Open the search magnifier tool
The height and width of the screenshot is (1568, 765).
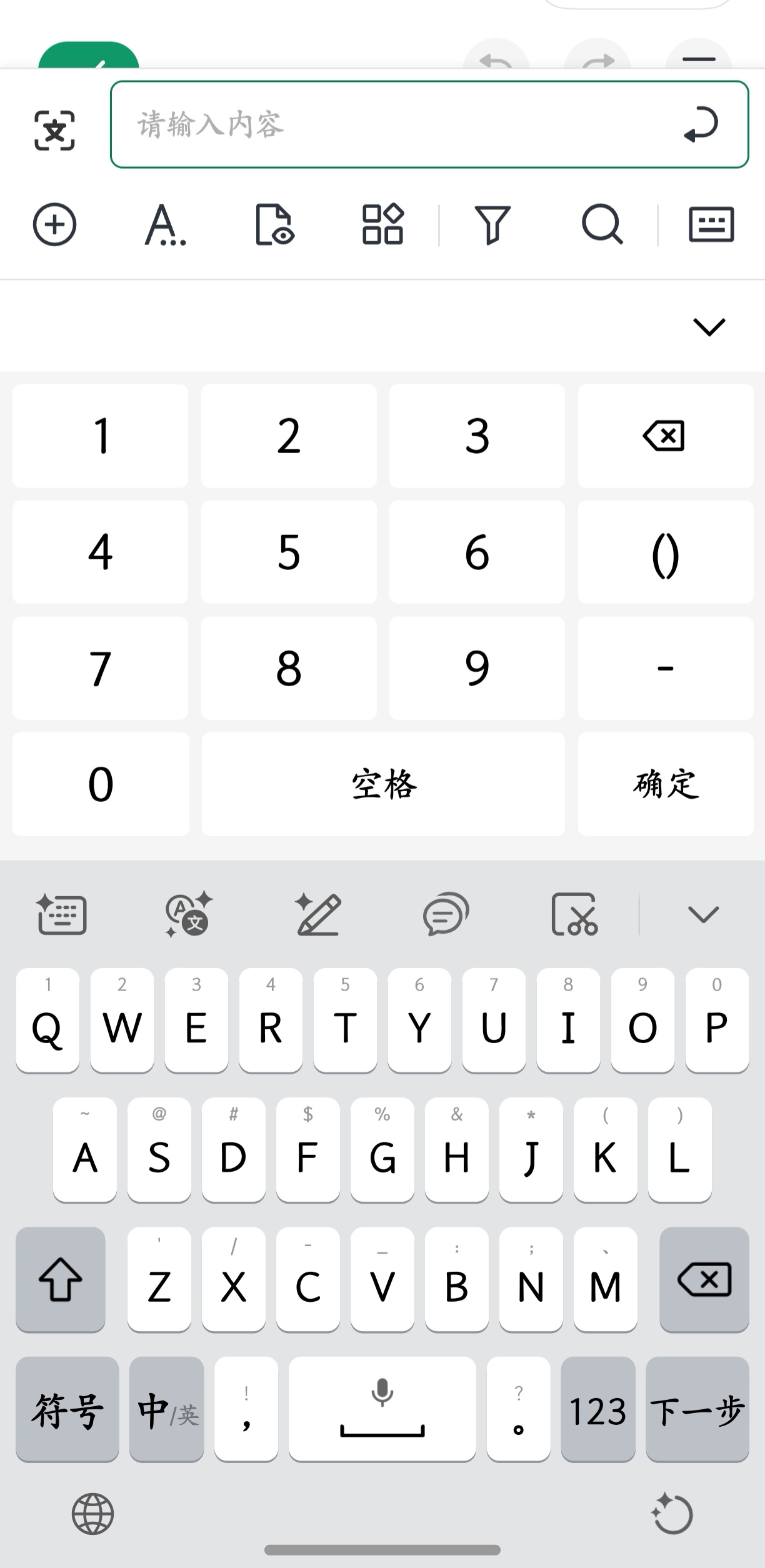tap(602, 224)
